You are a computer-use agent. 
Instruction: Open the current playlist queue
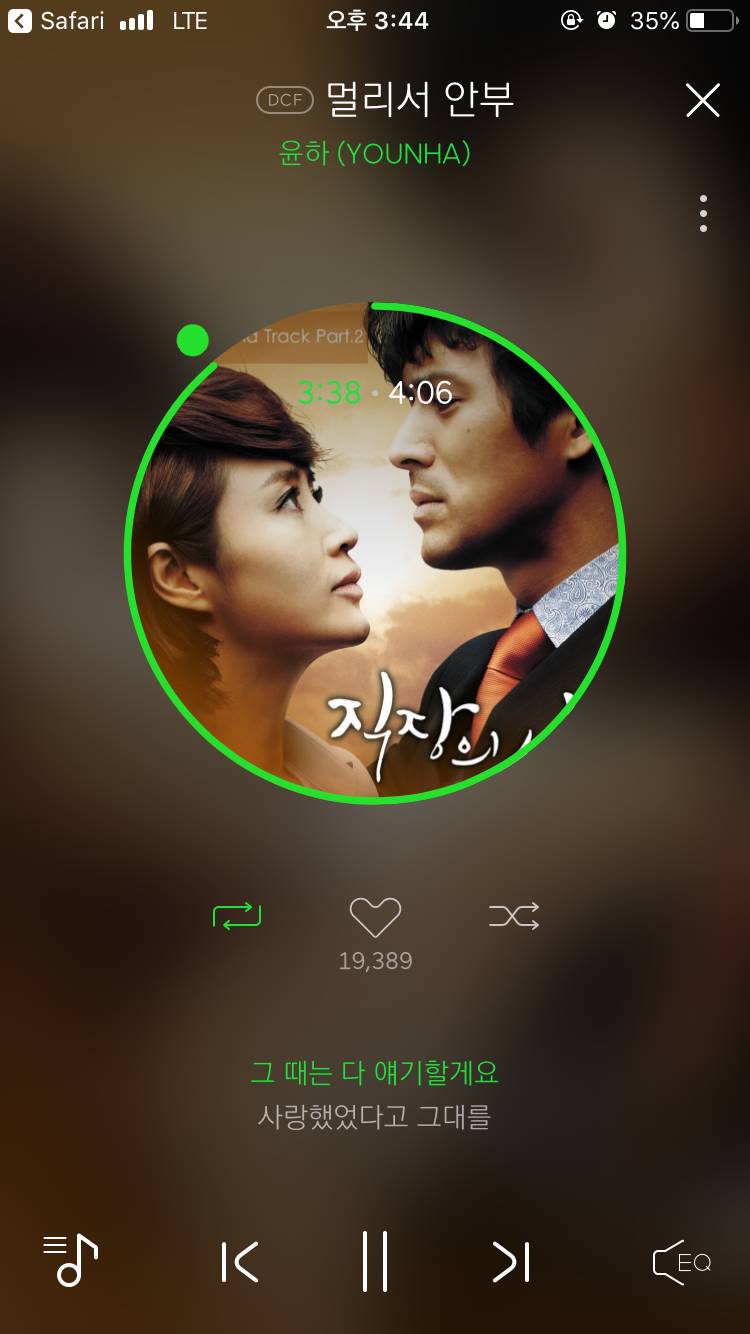68,1262
